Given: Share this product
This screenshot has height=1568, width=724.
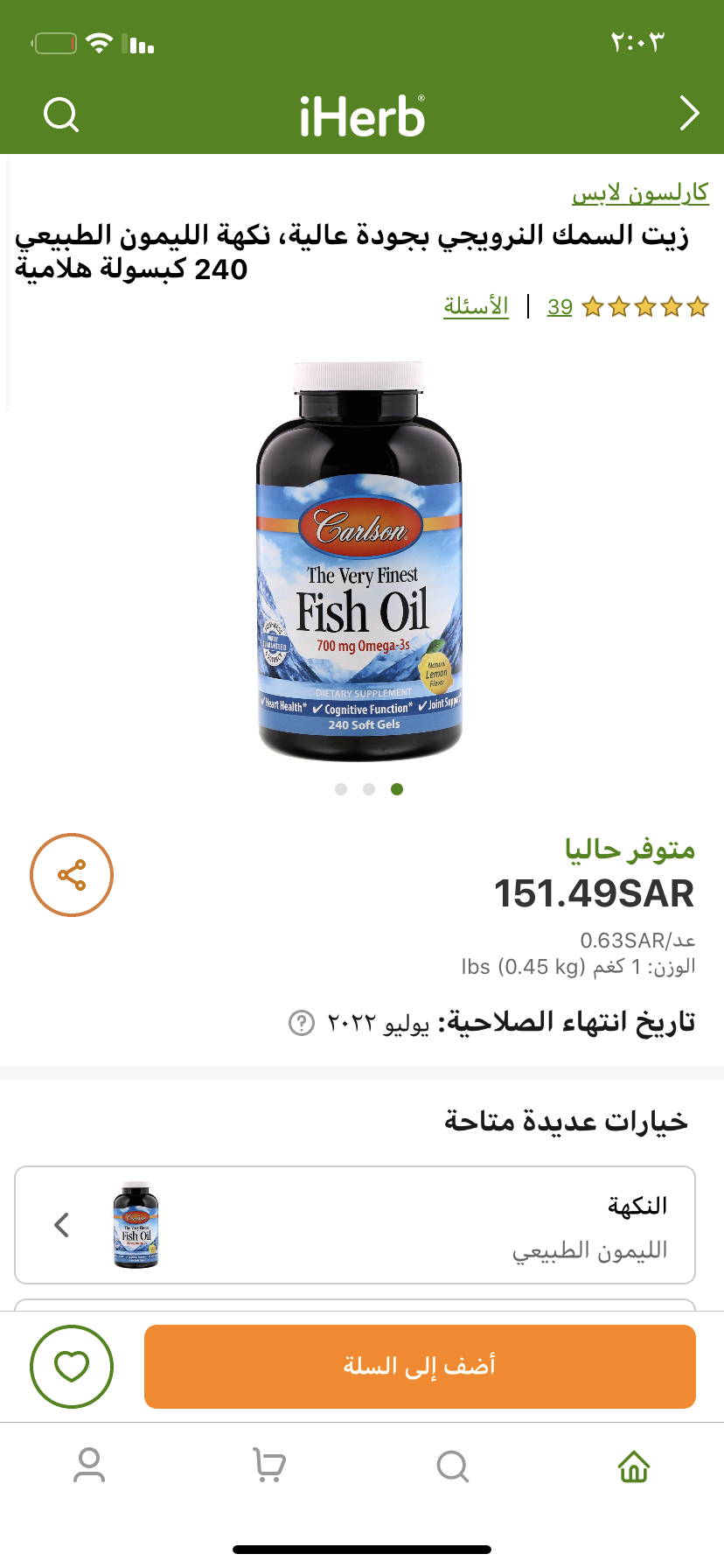Looking at the screenshot, I should pyautogui.click(x=72, y=875).
